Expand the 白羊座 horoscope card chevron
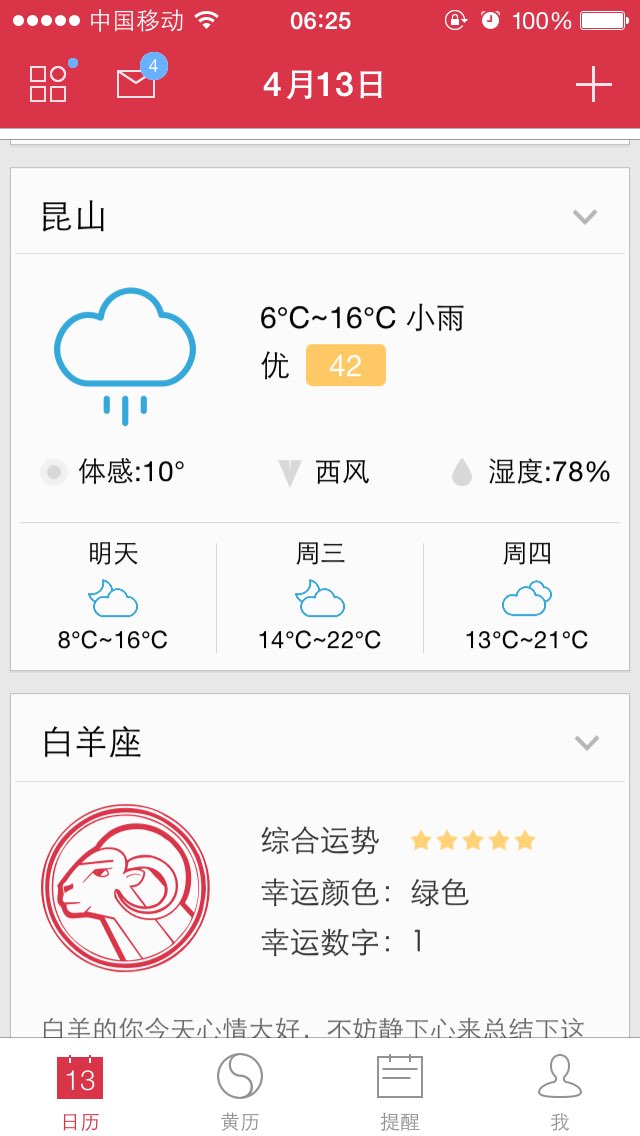This screenshot has height=1136, width=640. pos(587,742)
